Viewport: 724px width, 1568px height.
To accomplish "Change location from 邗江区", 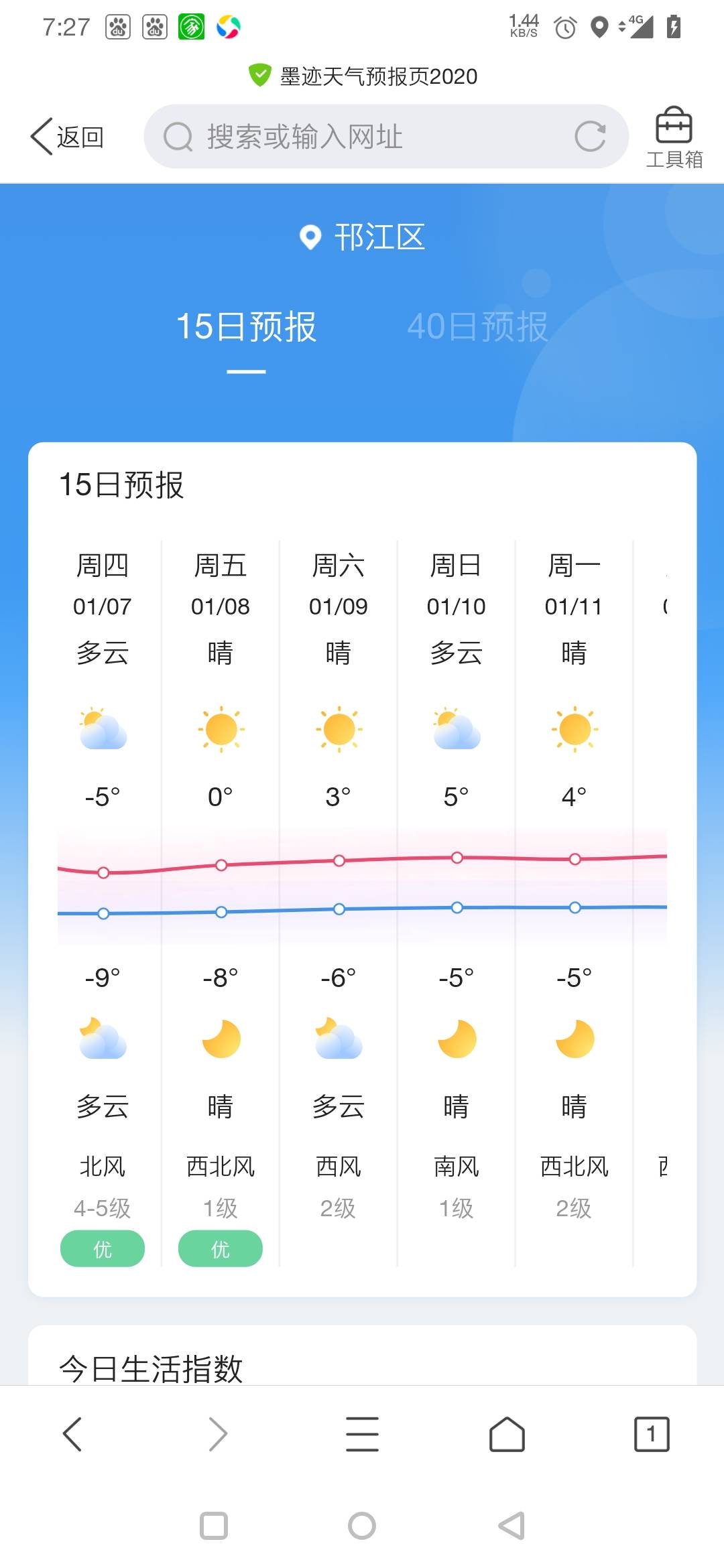I will pyautogui.click(x=362, y=237).
